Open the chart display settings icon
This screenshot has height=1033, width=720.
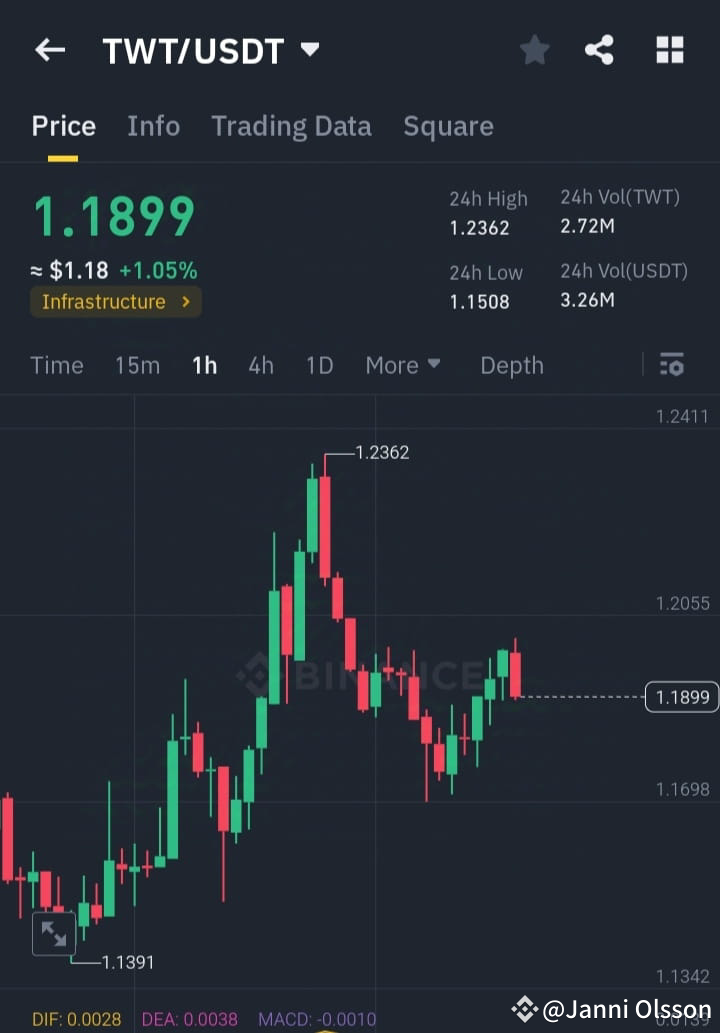(671, 365)
